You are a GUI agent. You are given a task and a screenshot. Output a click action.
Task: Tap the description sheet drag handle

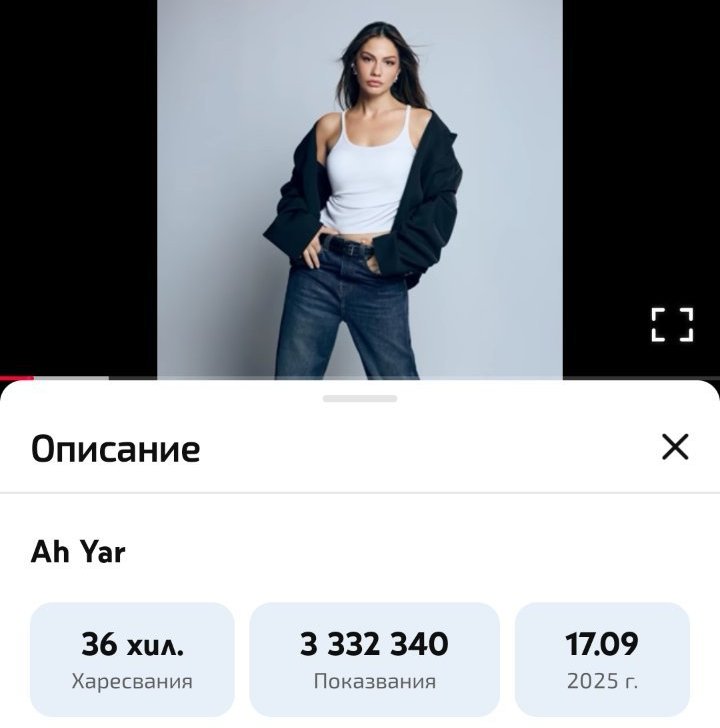[x=359, y=398]
